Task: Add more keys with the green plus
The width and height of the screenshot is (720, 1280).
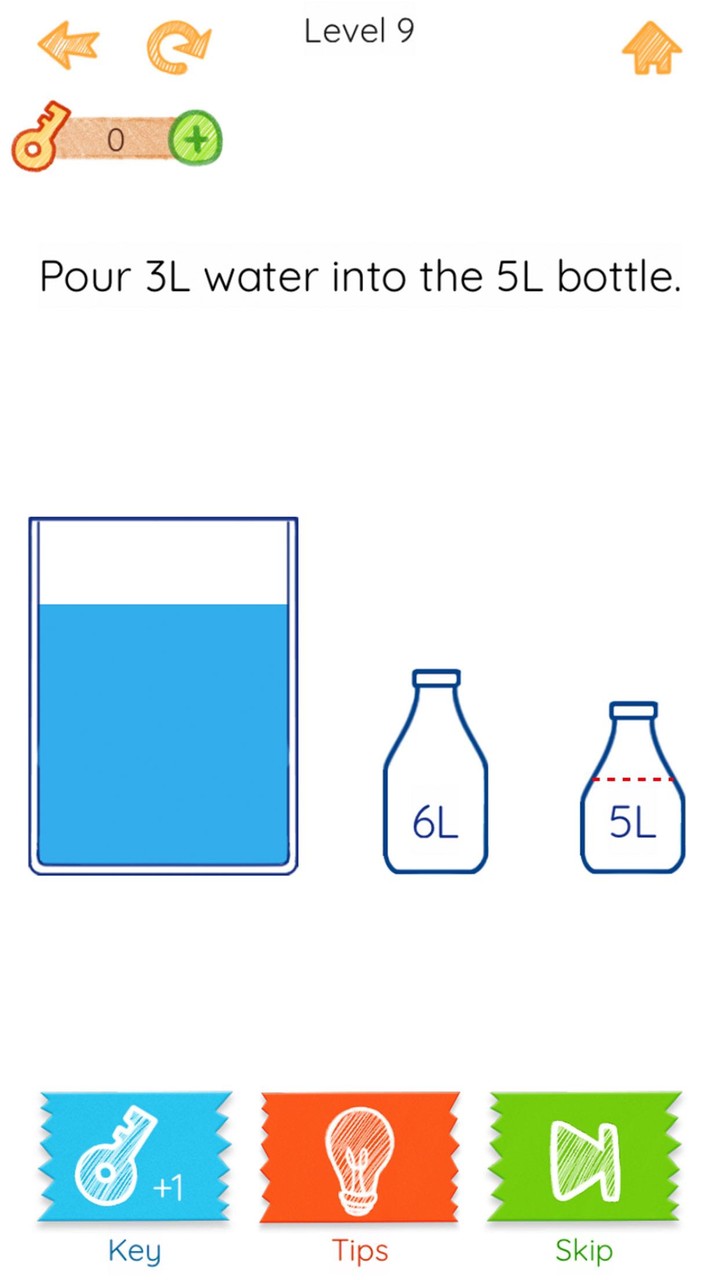Action: click(196, 140)
